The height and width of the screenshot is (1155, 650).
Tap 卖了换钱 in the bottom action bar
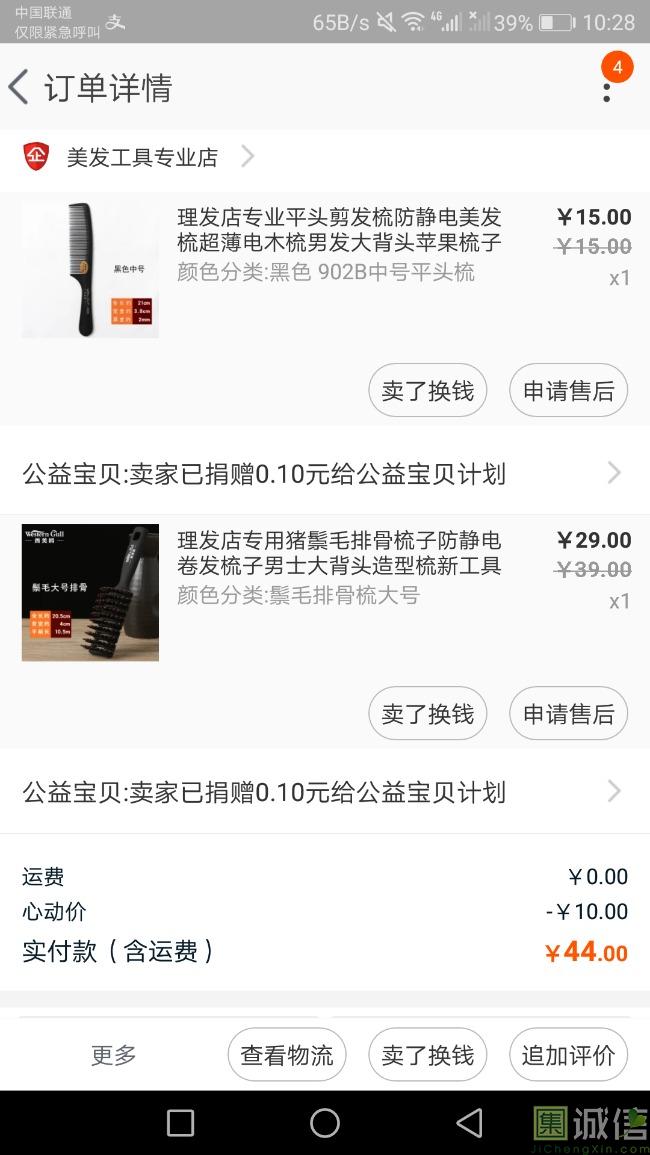pyautogui.click(x=427, y=1055)
